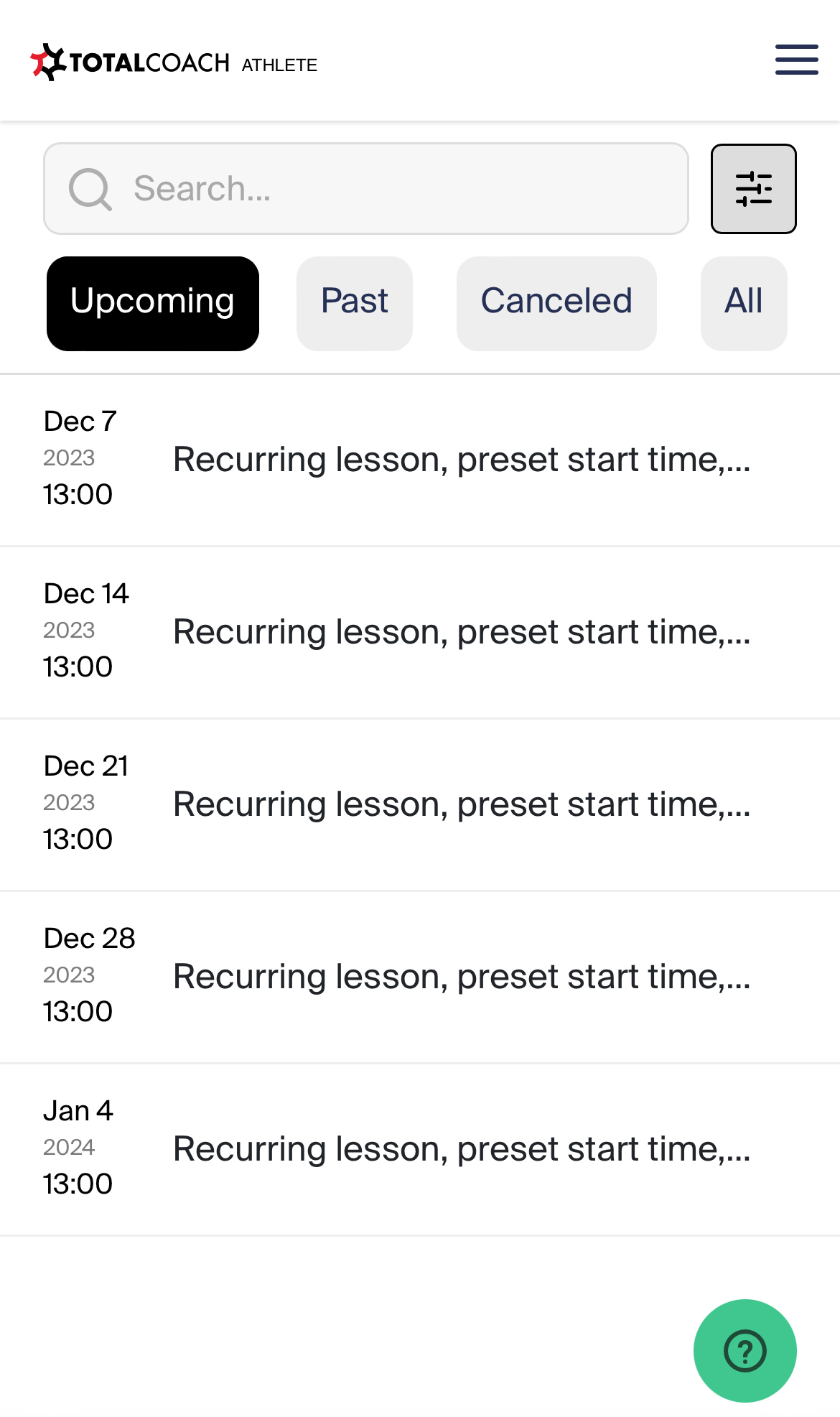Focus the Search field

[366, 189]
